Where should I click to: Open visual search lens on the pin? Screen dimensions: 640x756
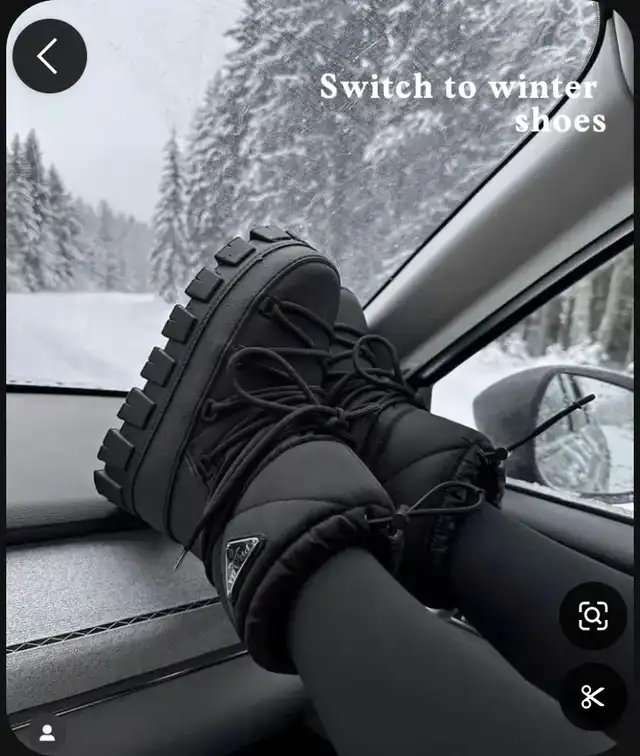click(x=592, y=616)
